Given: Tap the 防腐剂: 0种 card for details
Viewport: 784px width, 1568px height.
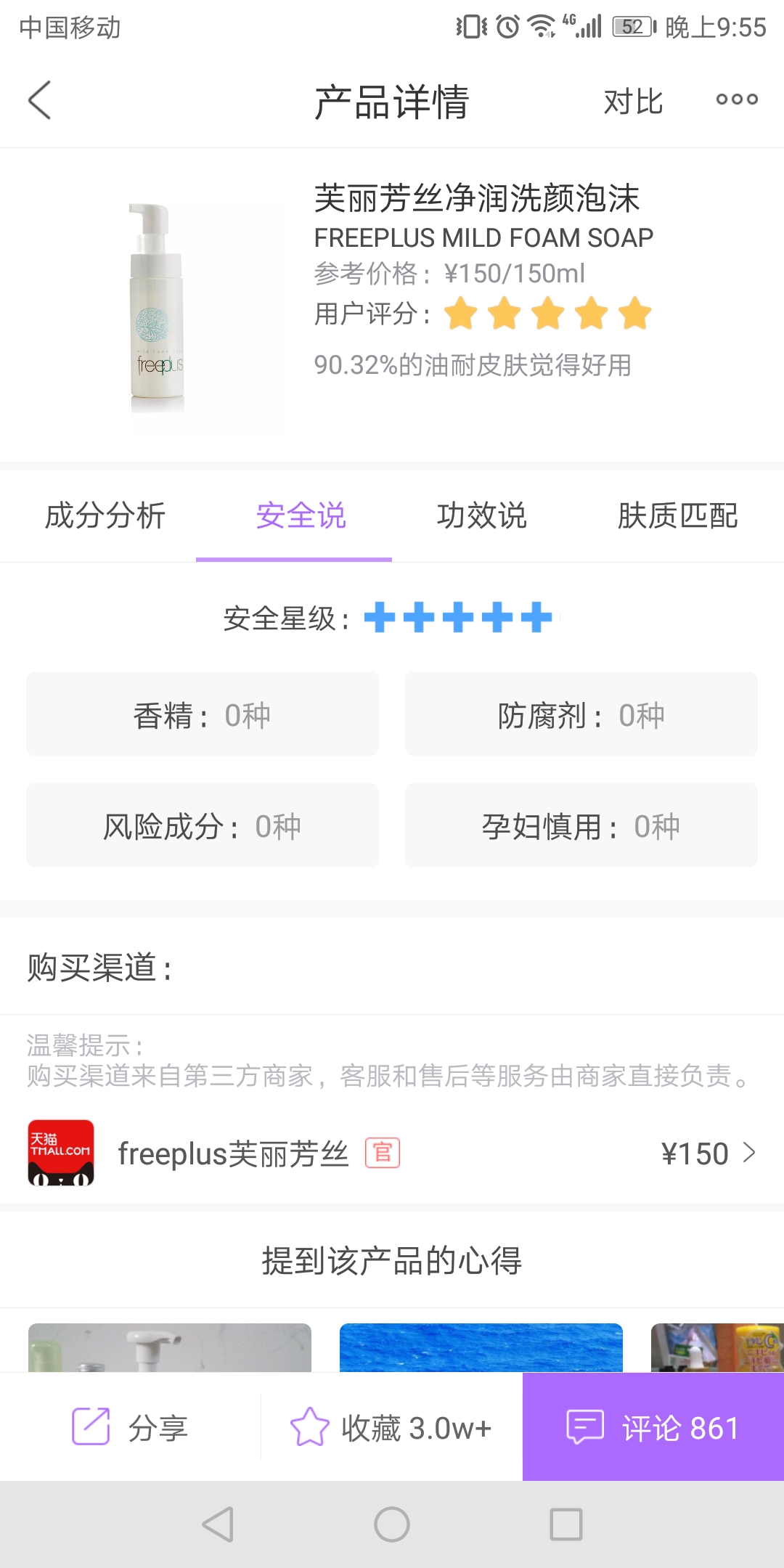Looking at the screenshot, I should [x=581, y=714].
